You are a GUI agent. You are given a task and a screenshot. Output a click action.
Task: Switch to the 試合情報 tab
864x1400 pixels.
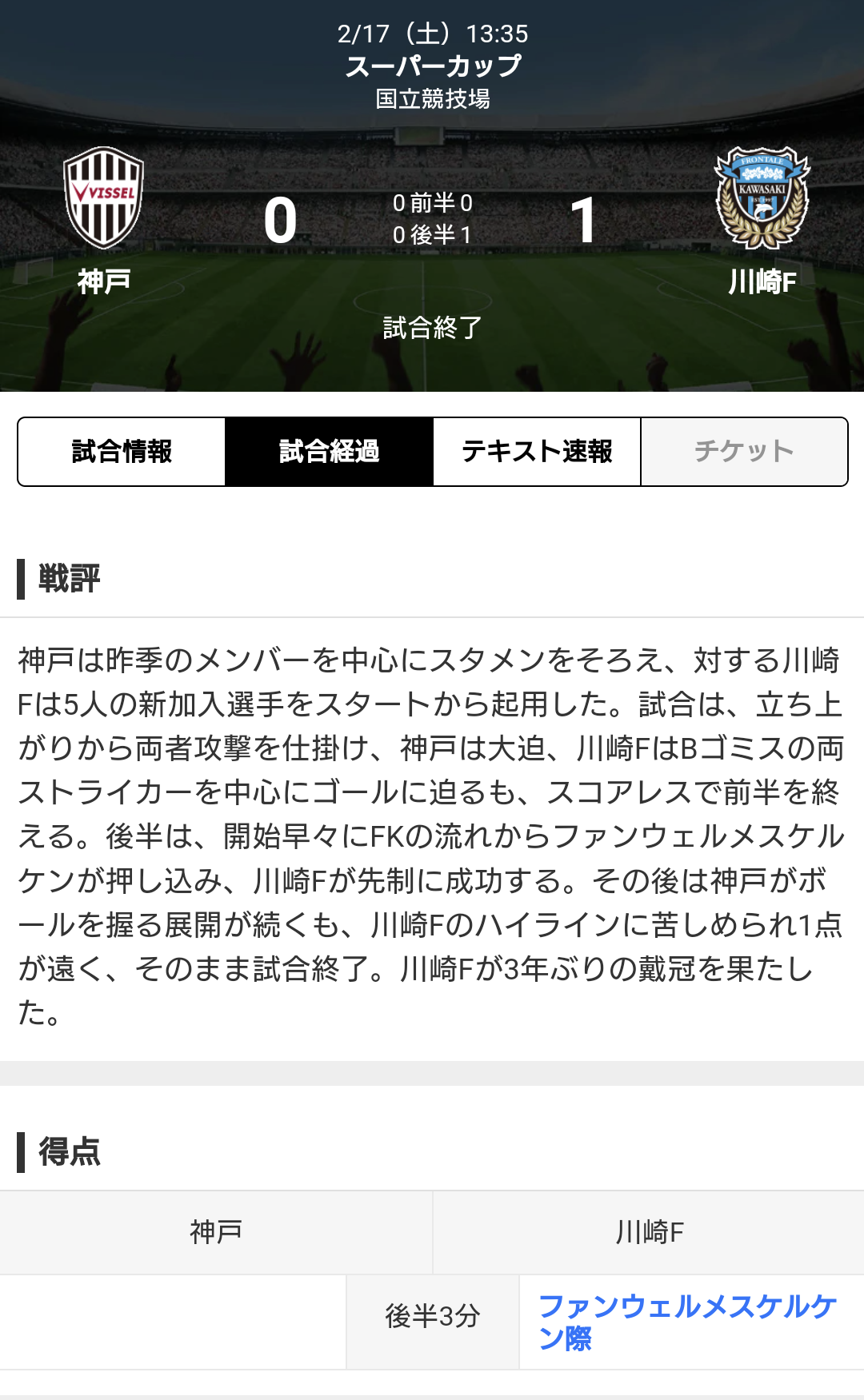point(122,452)
